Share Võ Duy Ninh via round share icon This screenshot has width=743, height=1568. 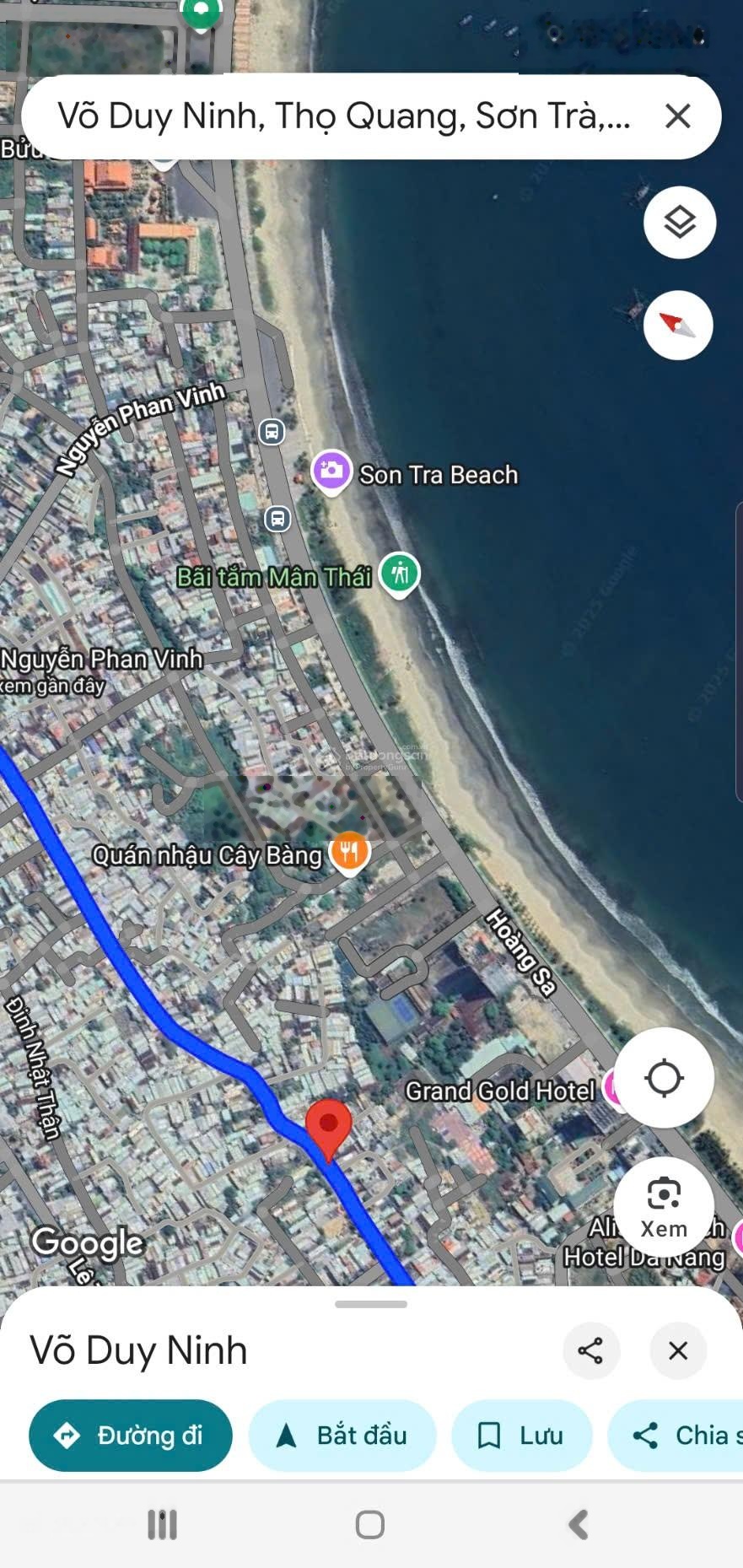point(591,1350)
